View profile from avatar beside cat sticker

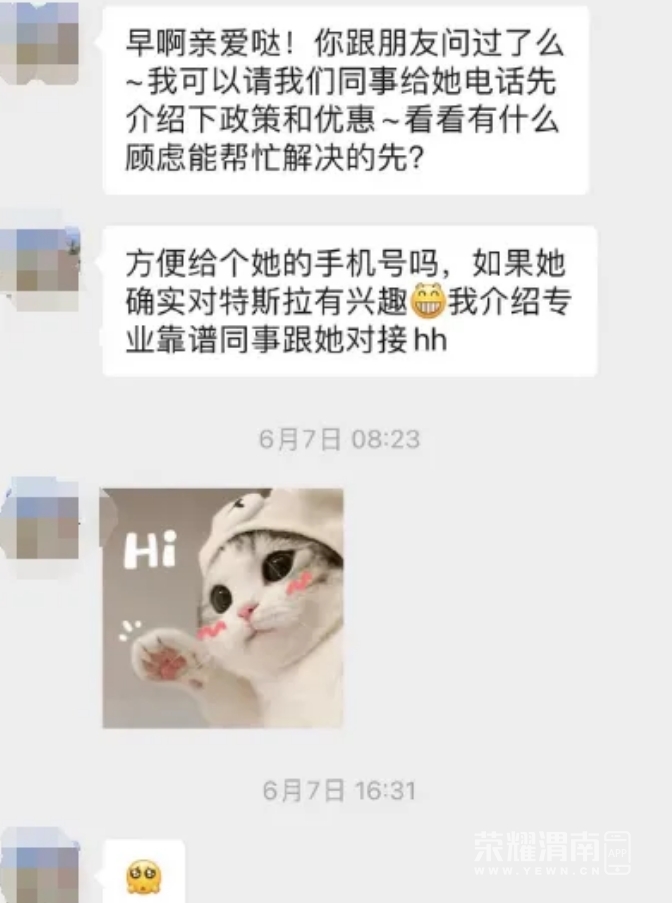click(x=39, y=520)
